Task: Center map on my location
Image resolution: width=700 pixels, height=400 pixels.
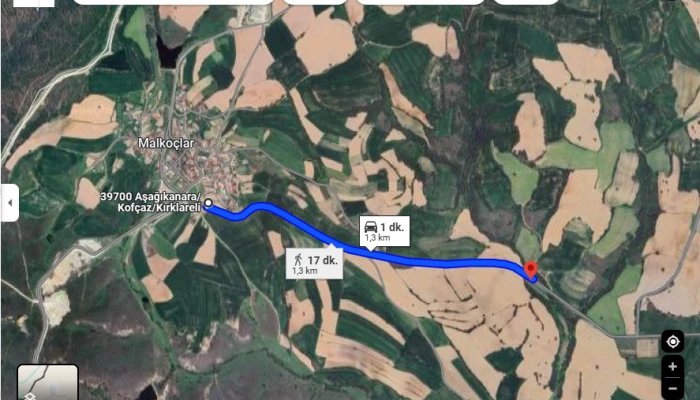Action: (673, 340)
